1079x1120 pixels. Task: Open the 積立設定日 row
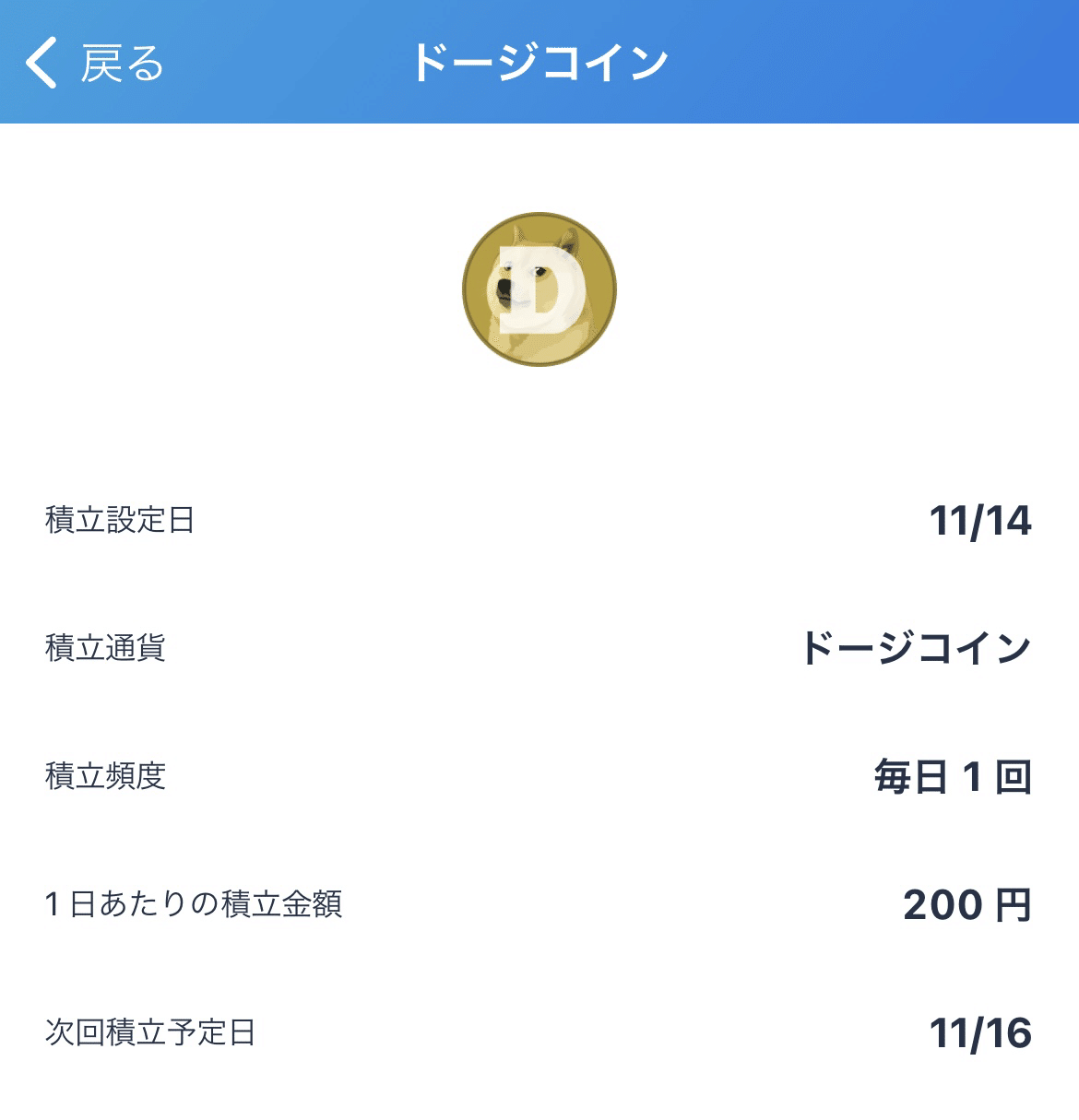point(539,523)
